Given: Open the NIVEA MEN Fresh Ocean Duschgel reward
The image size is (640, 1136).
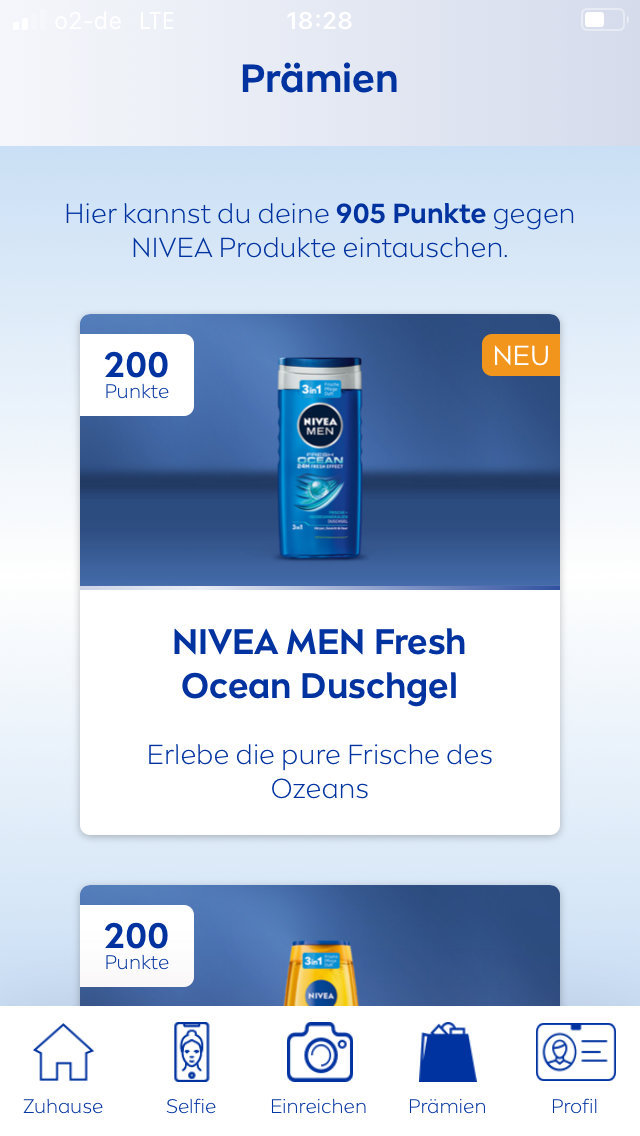Looking at the screenshot, I should click(320, 574).
